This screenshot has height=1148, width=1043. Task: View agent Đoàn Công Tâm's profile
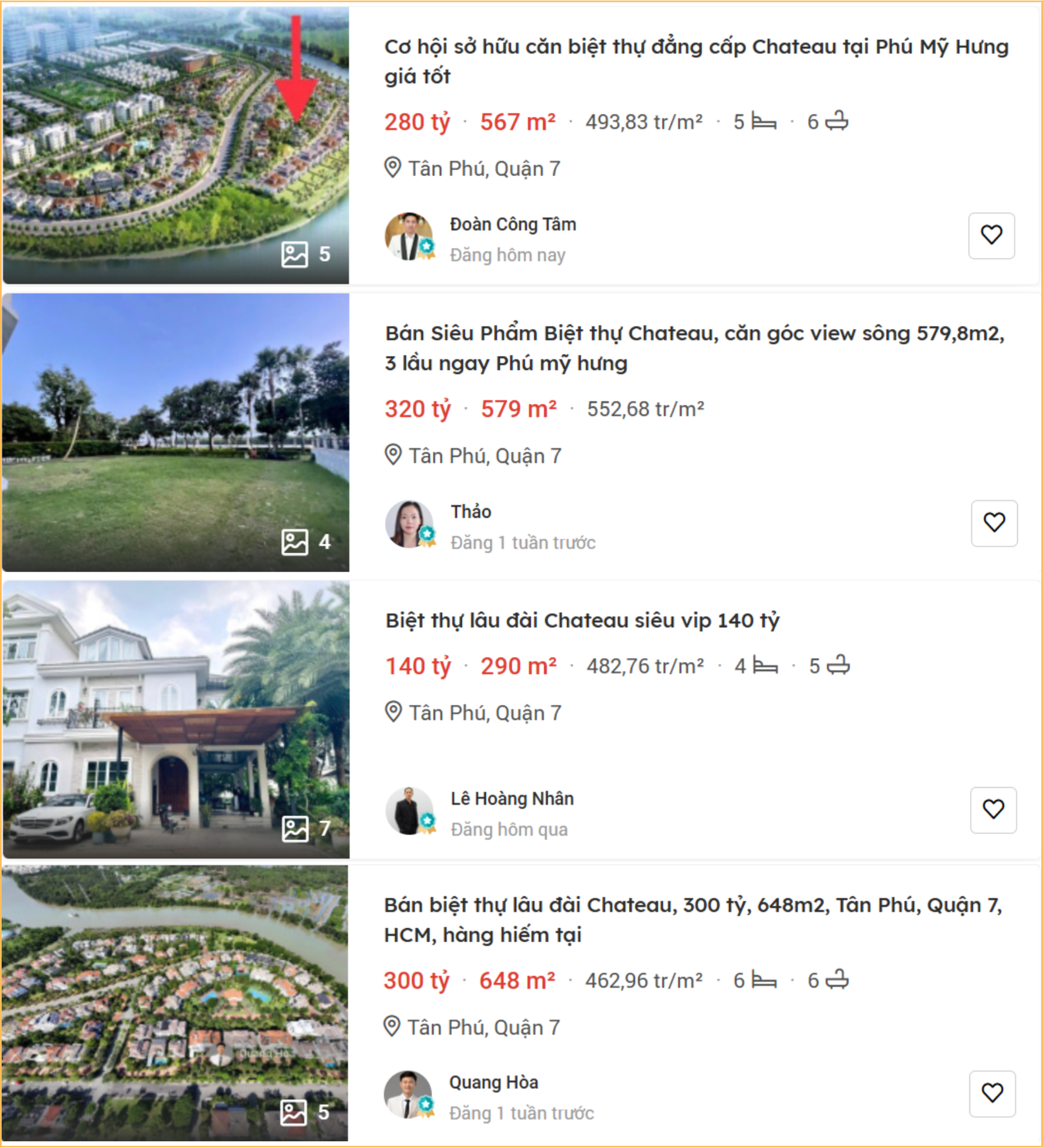tap(512, 225)
